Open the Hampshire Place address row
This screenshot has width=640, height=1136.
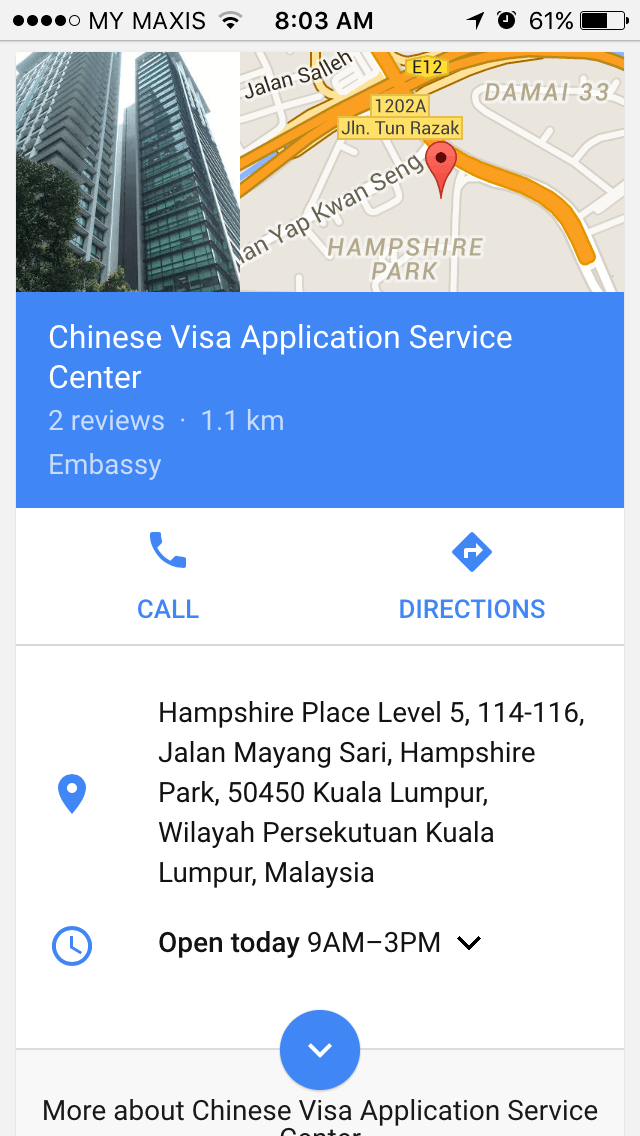[x=370, y=792]
